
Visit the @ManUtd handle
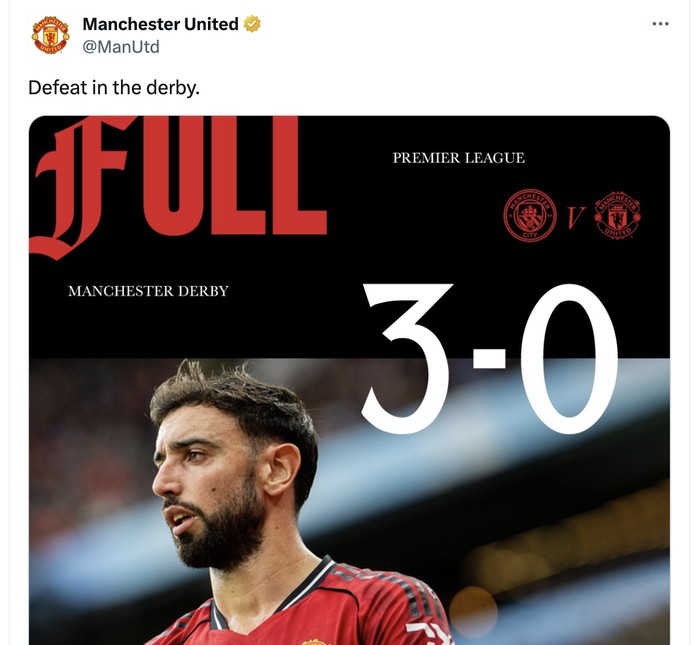[120, 47]
